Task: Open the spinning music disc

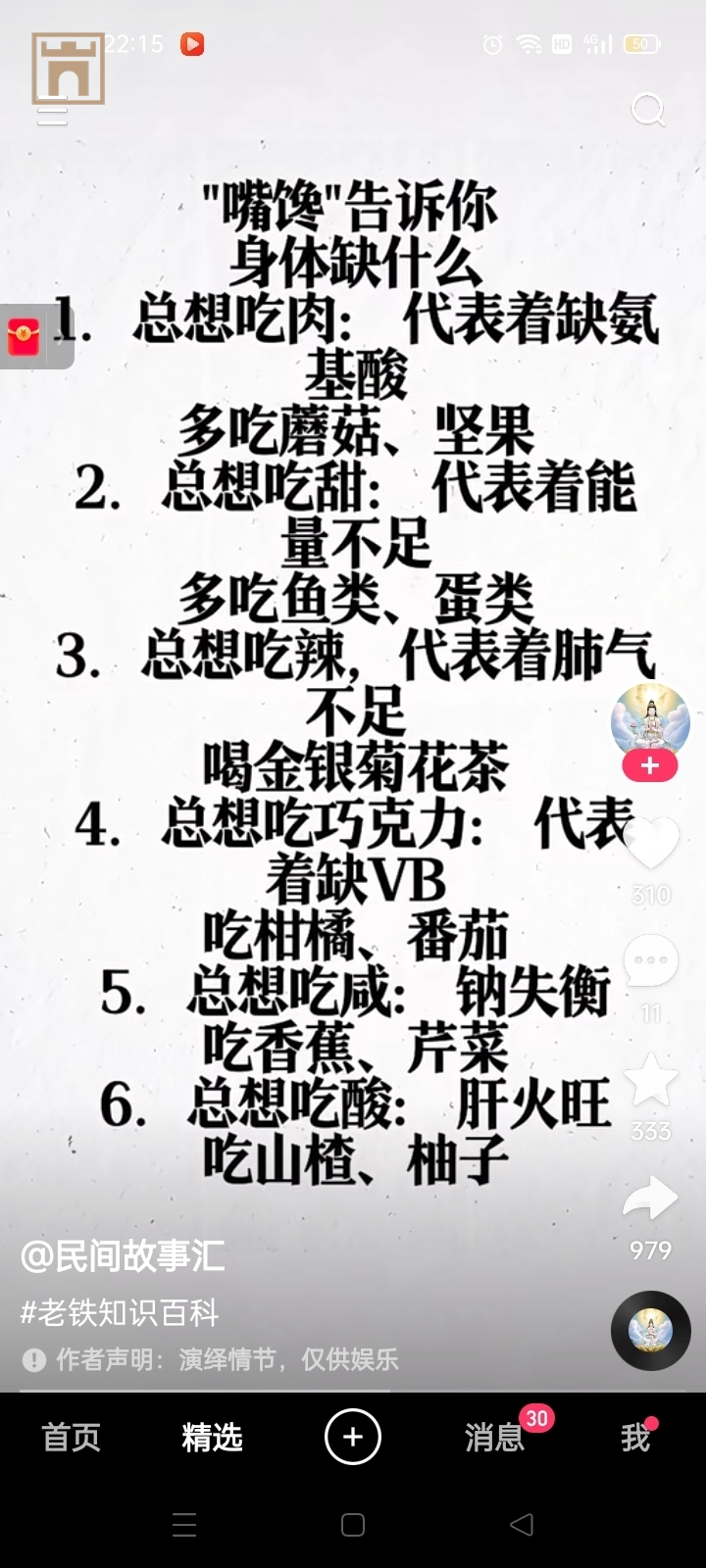Action: [650, 1331]
